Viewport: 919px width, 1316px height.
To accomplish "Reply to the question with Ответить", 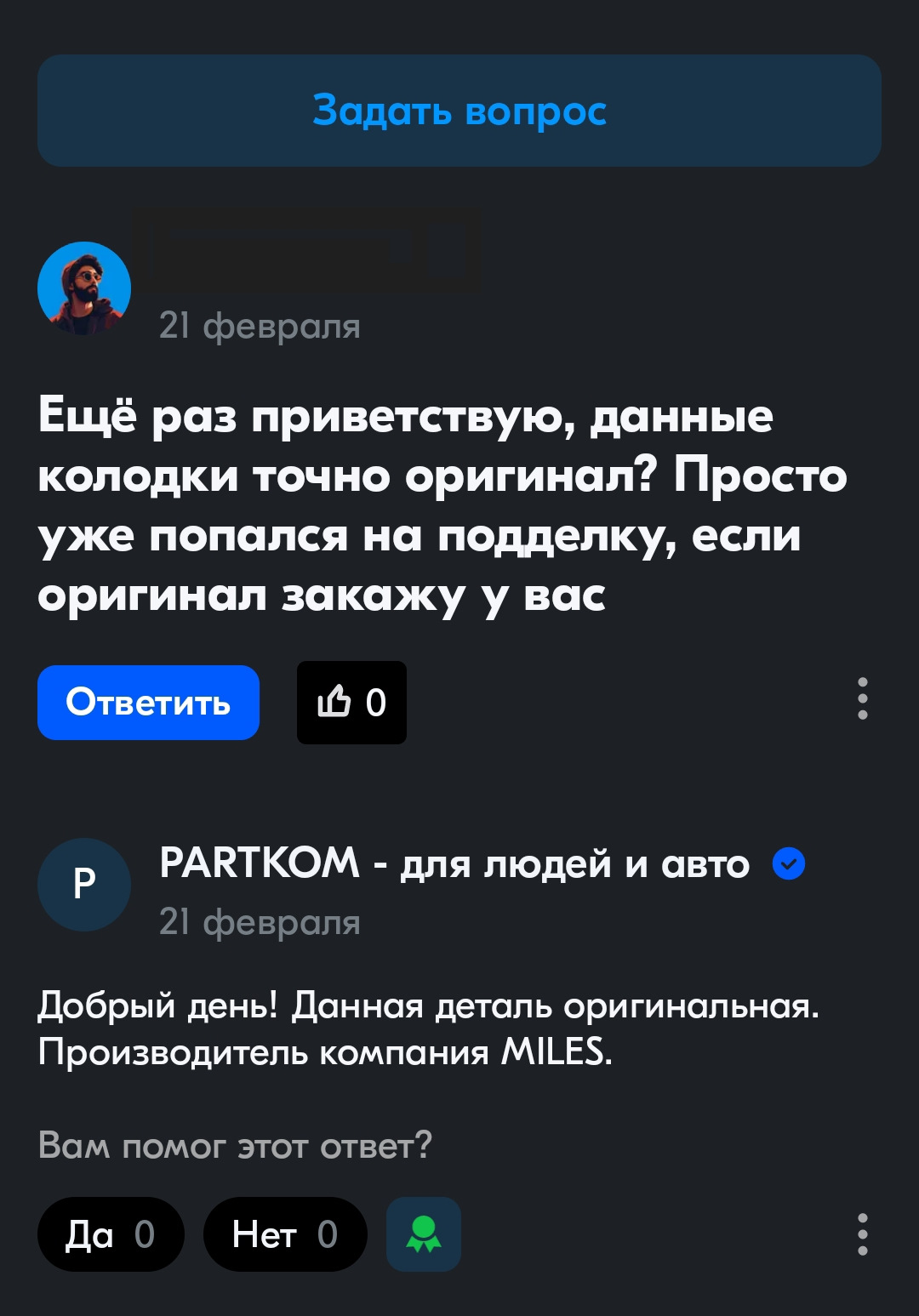I will pyautogui.click(x=148, y=703).
